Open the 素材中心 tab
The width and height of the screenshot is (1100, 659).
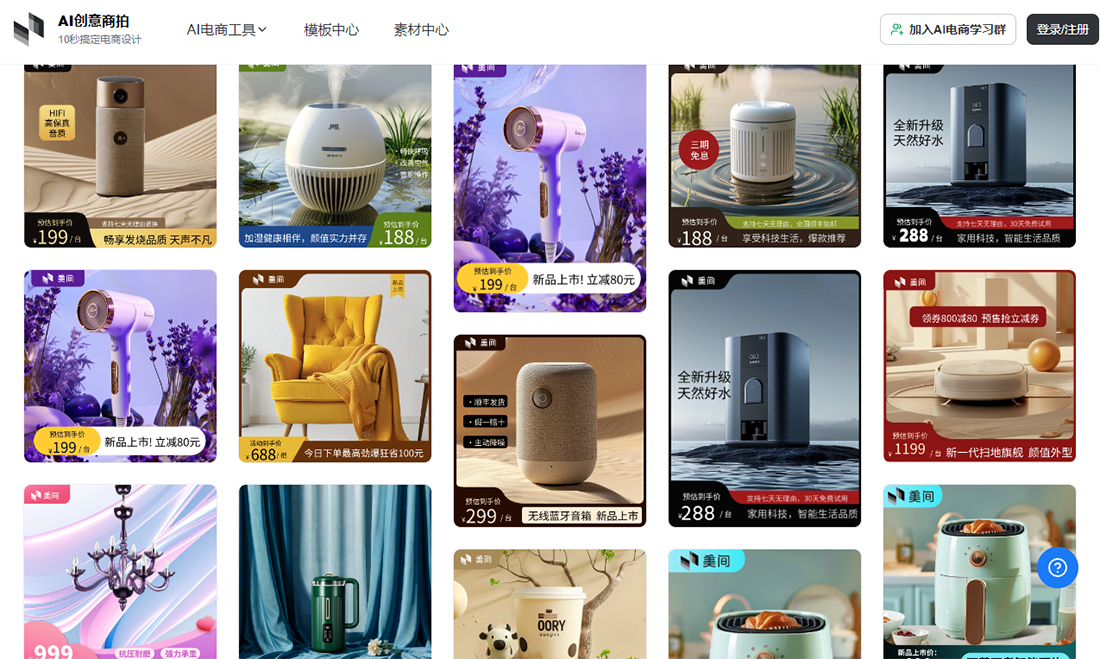tap(421, 30)
